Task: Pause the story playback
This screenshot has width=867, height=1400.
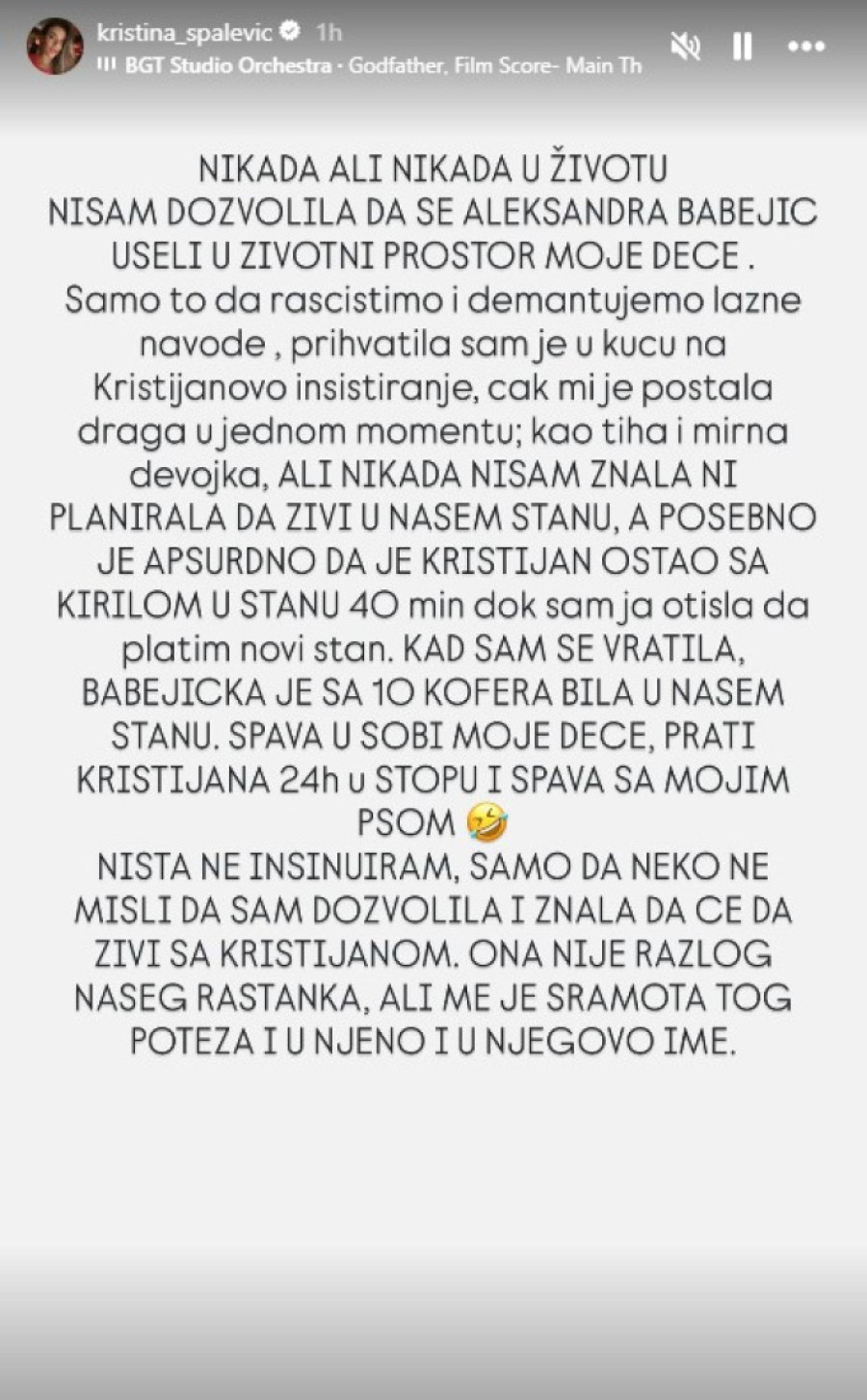Action: [742, 46]
